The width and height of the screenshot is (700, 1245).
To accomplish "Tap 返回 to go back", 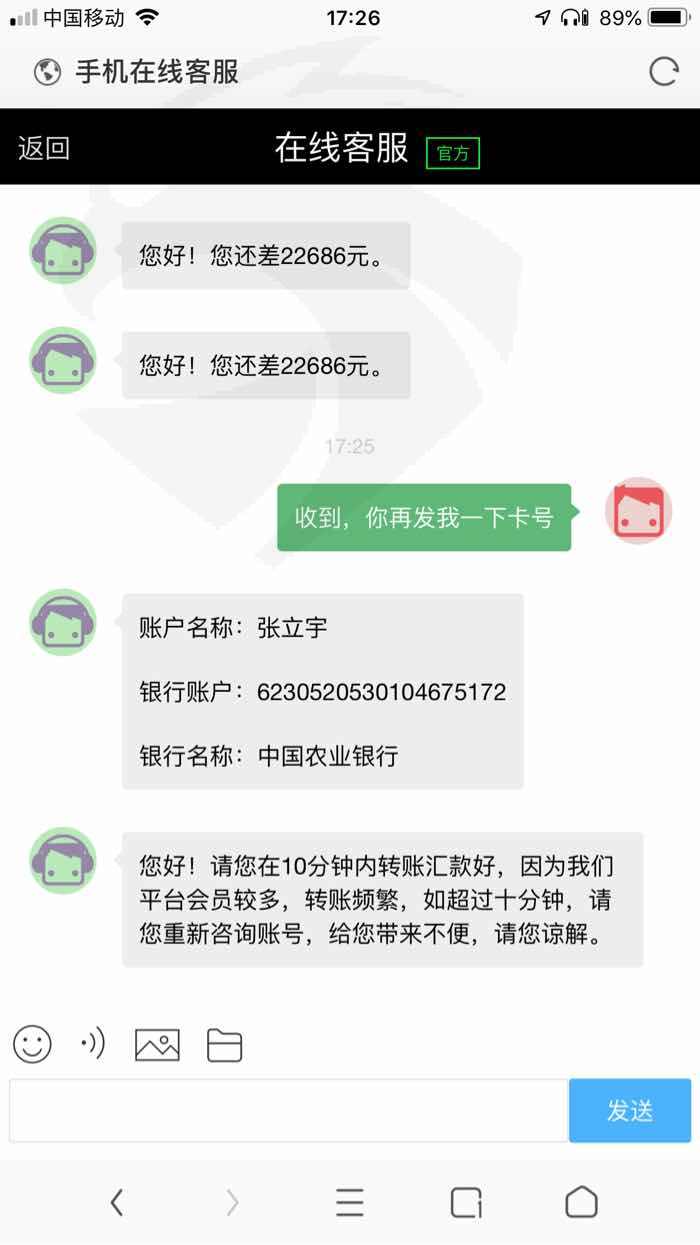I will (x=44, y=148).
